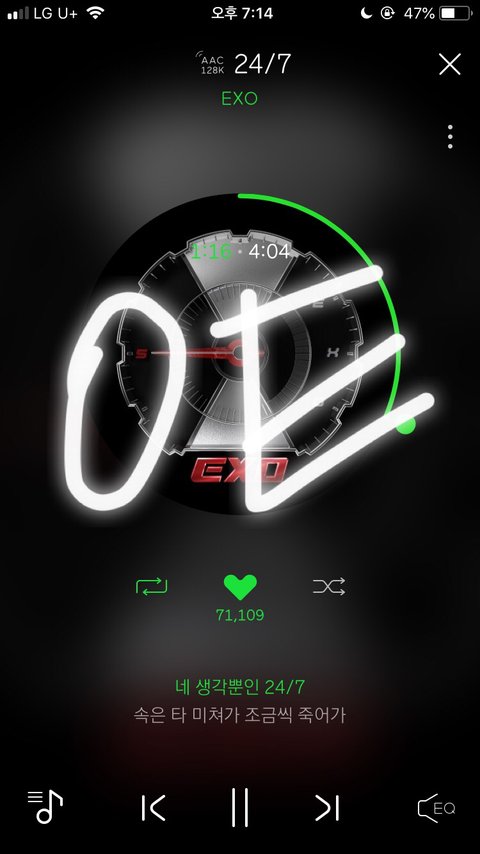
Task: Open the three-dot more options menu
Action: (450, 137)
